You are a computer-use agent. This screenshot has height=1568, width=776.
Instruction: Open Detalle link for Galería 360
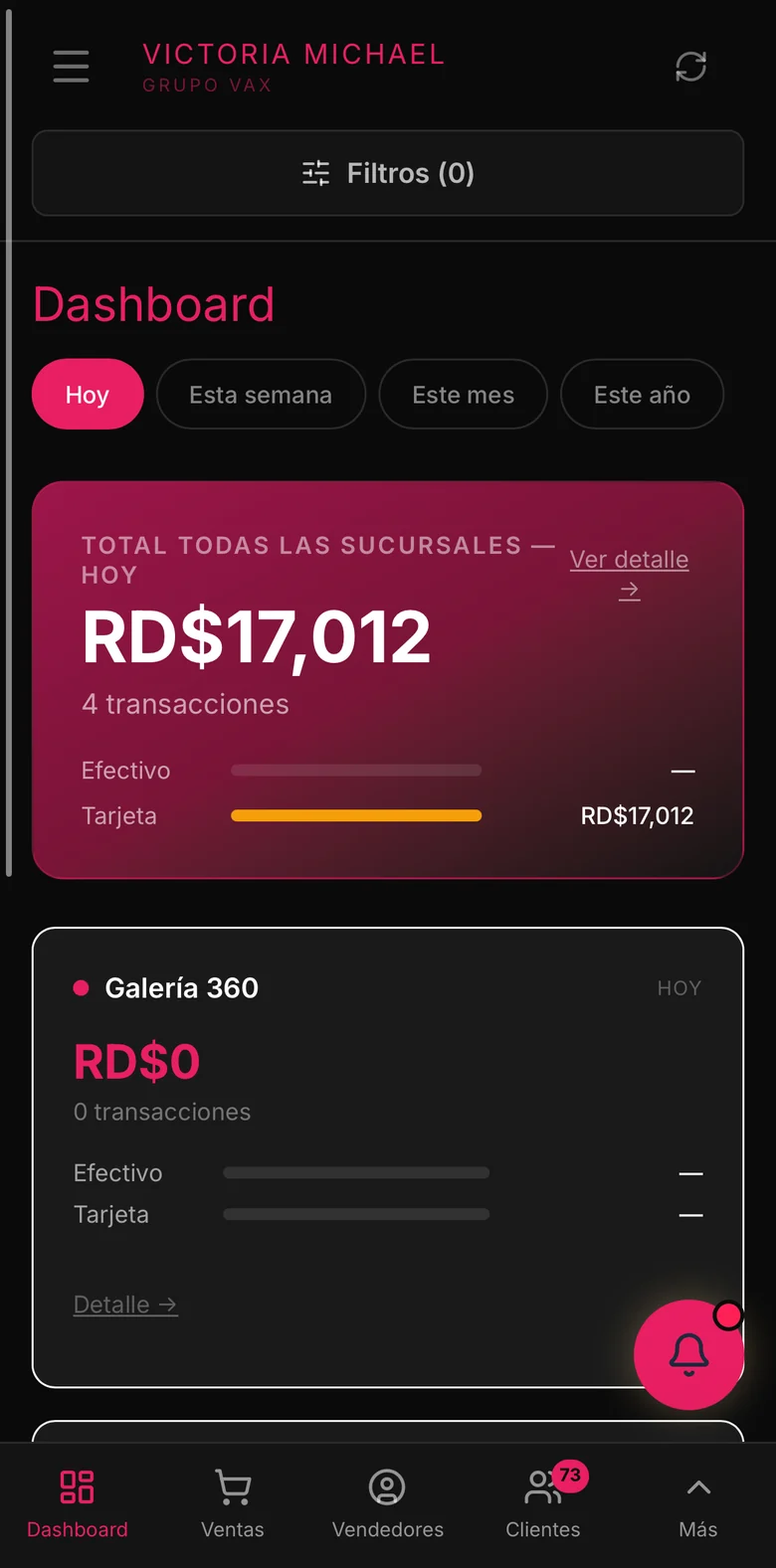125,1305
